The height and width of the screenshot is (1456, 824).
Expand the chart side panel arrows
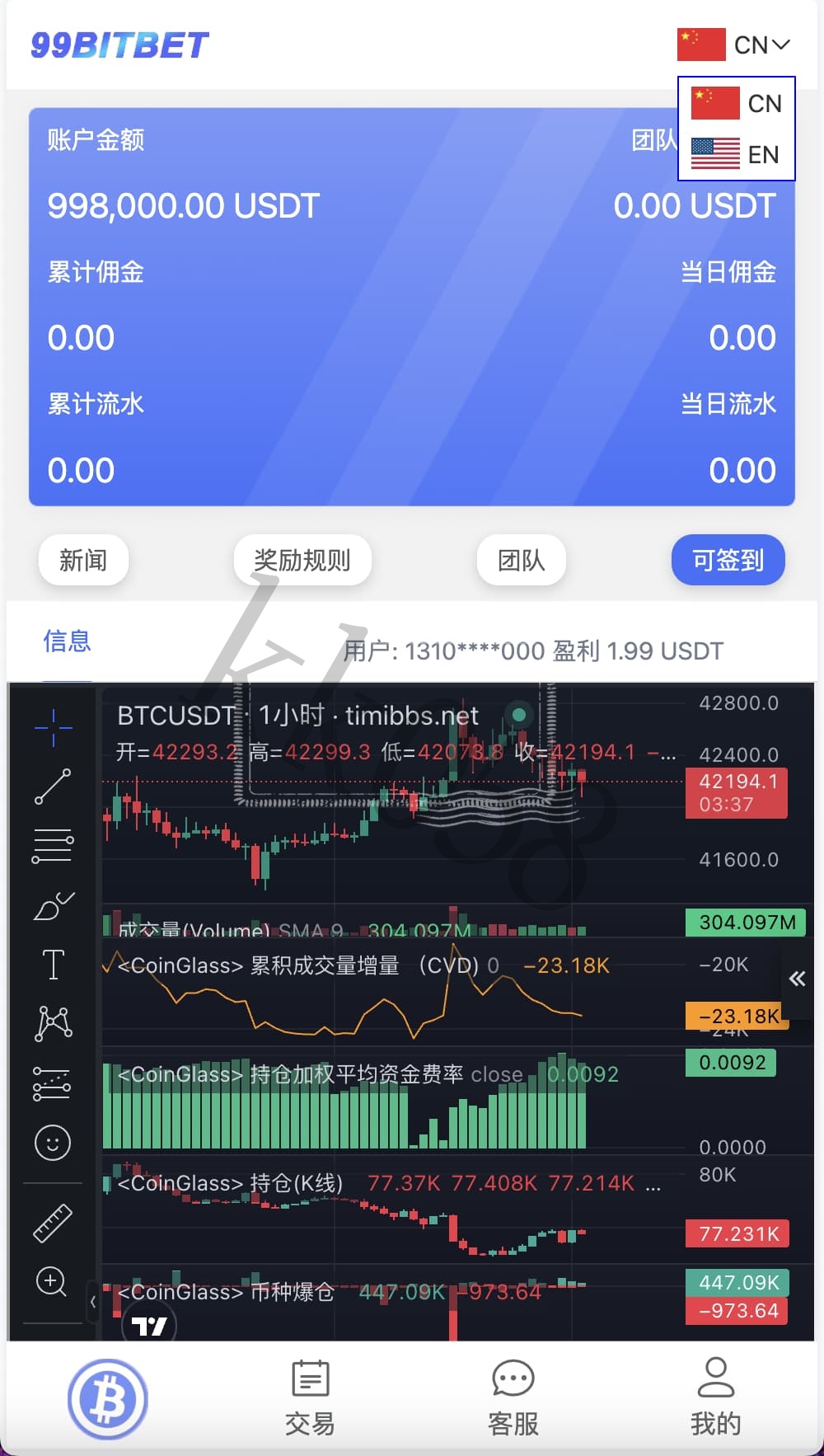[797, 979]
